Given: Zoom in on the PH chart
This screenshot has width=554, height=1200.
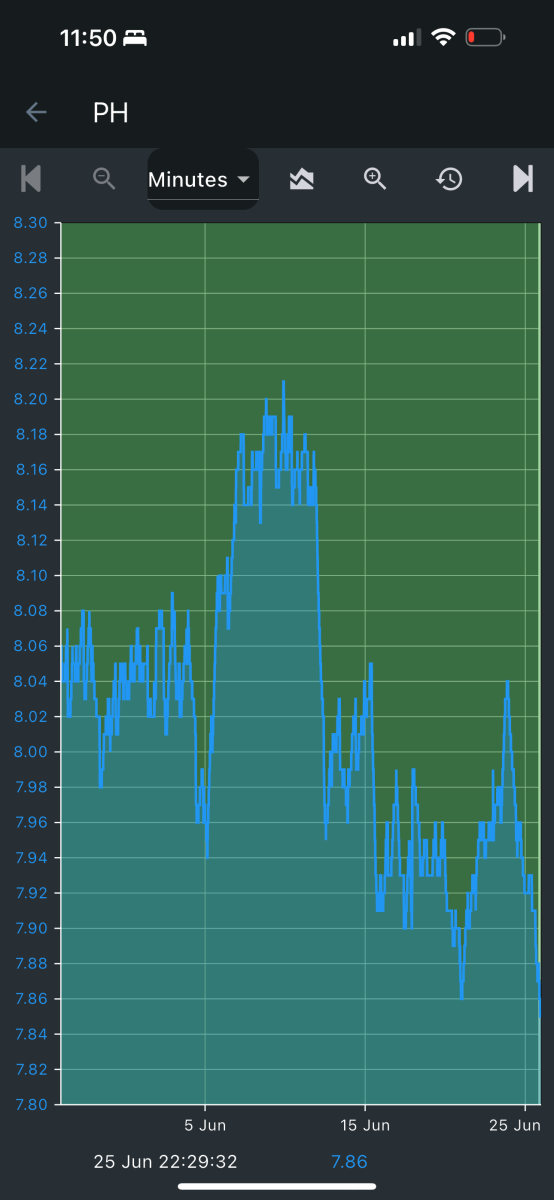Looking at the screenshot, I should [375, 179].
